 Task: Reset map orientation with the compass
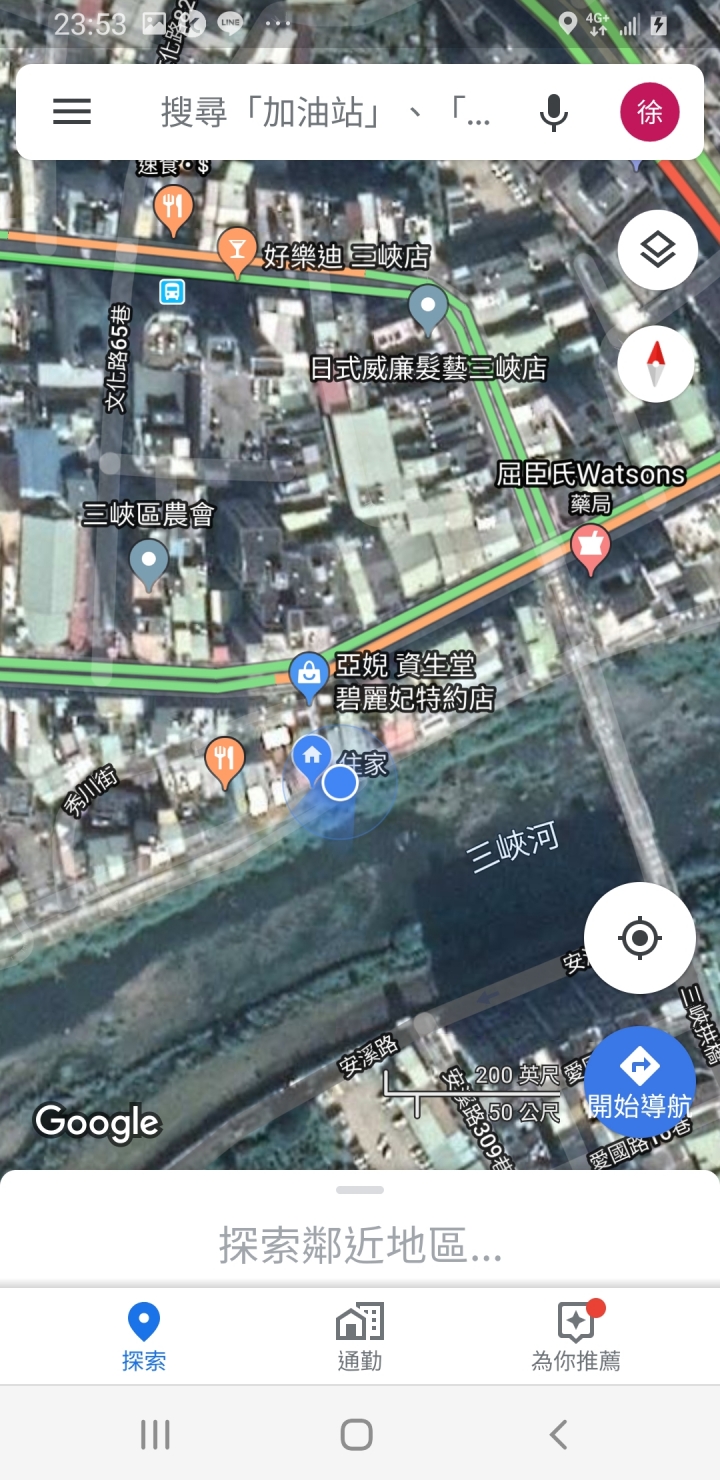[657, 364]
